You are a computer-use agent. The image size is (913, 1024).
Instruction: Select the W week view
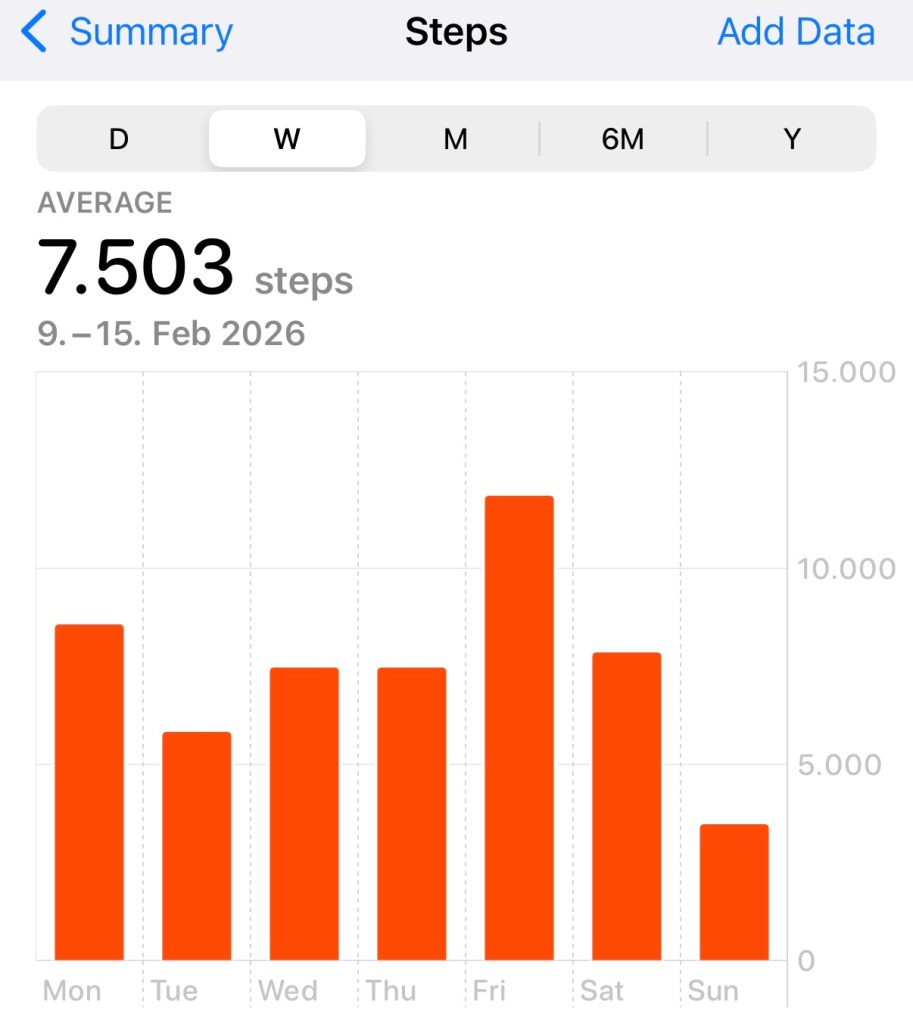(x=287, y=139)
